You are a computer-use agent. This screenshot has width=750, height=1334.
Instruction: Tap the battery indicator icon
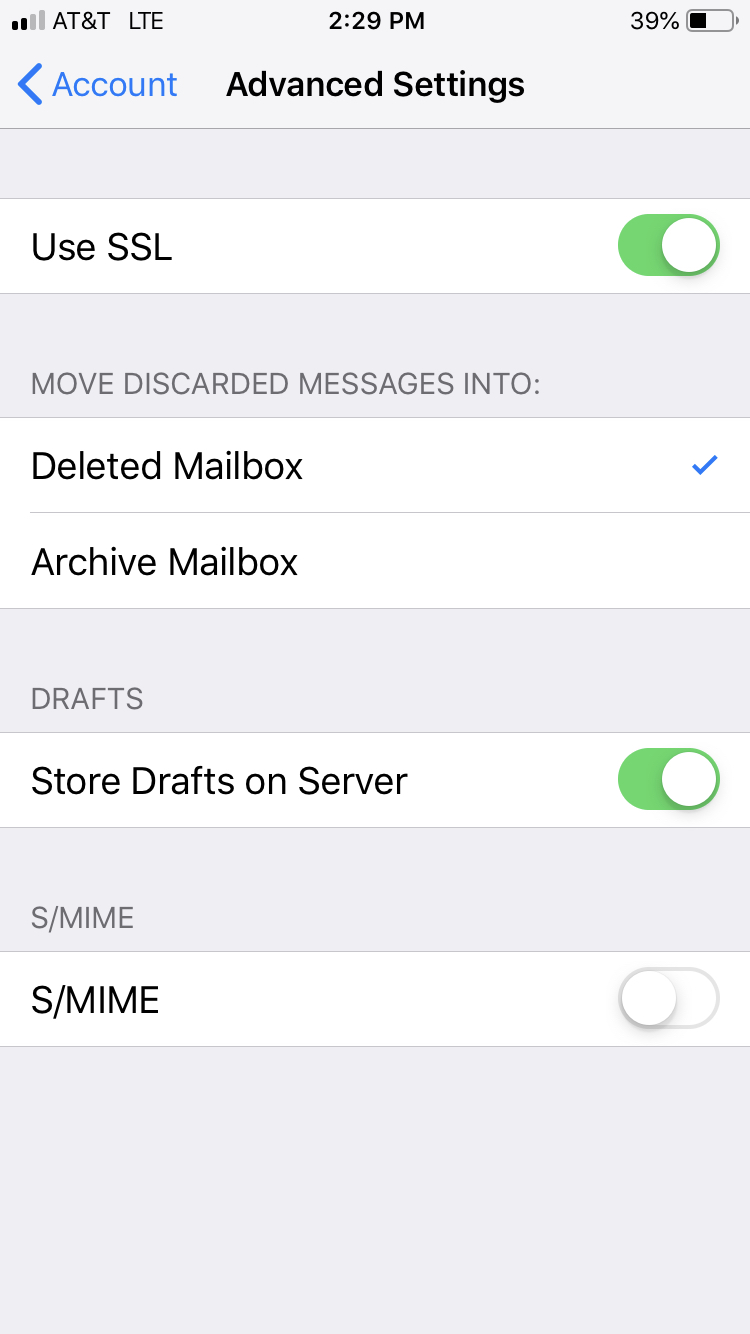tap(712, 19)
